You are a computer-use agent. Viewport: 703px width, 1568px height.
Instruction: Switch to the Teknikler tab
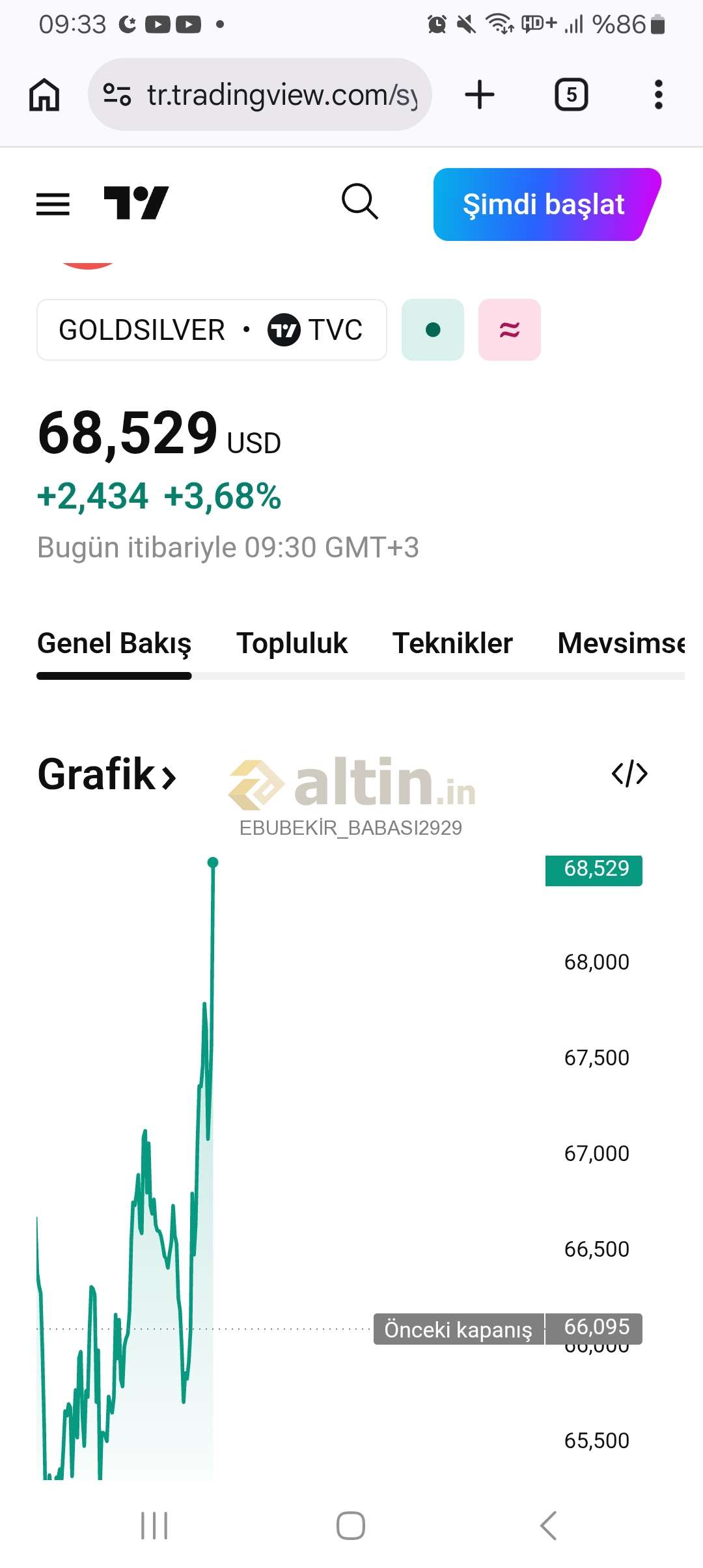[452, 643]
